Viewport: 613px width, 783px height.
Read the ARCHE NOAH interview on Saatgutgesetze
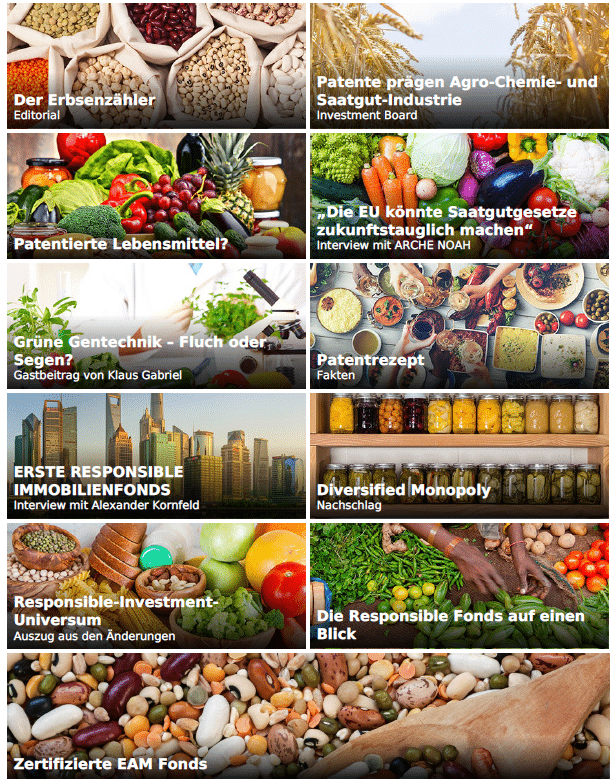(x=459, y=196)
